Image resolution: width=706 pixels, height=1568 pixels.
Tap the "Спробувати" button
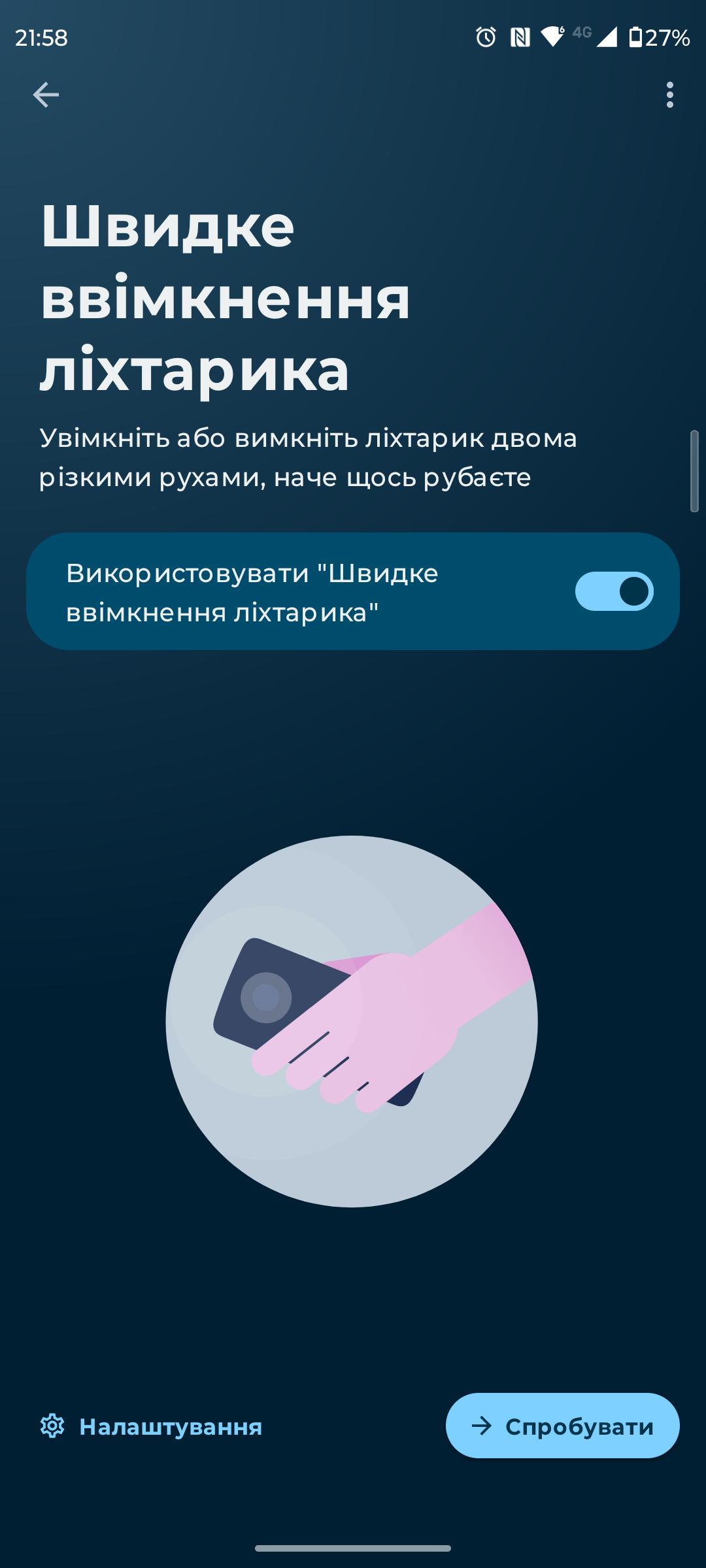tap(562, 1426)
